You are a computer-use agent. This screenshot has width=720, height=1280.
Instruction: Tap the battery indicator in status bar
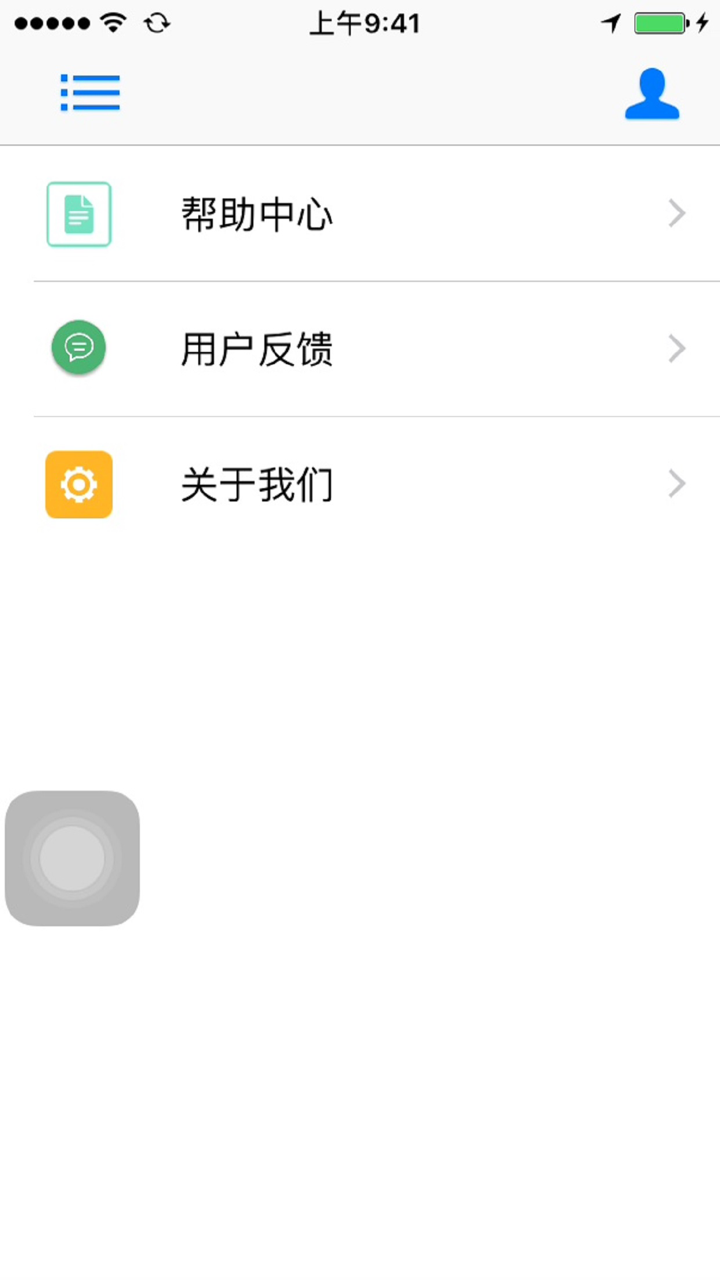coord(660,22)
